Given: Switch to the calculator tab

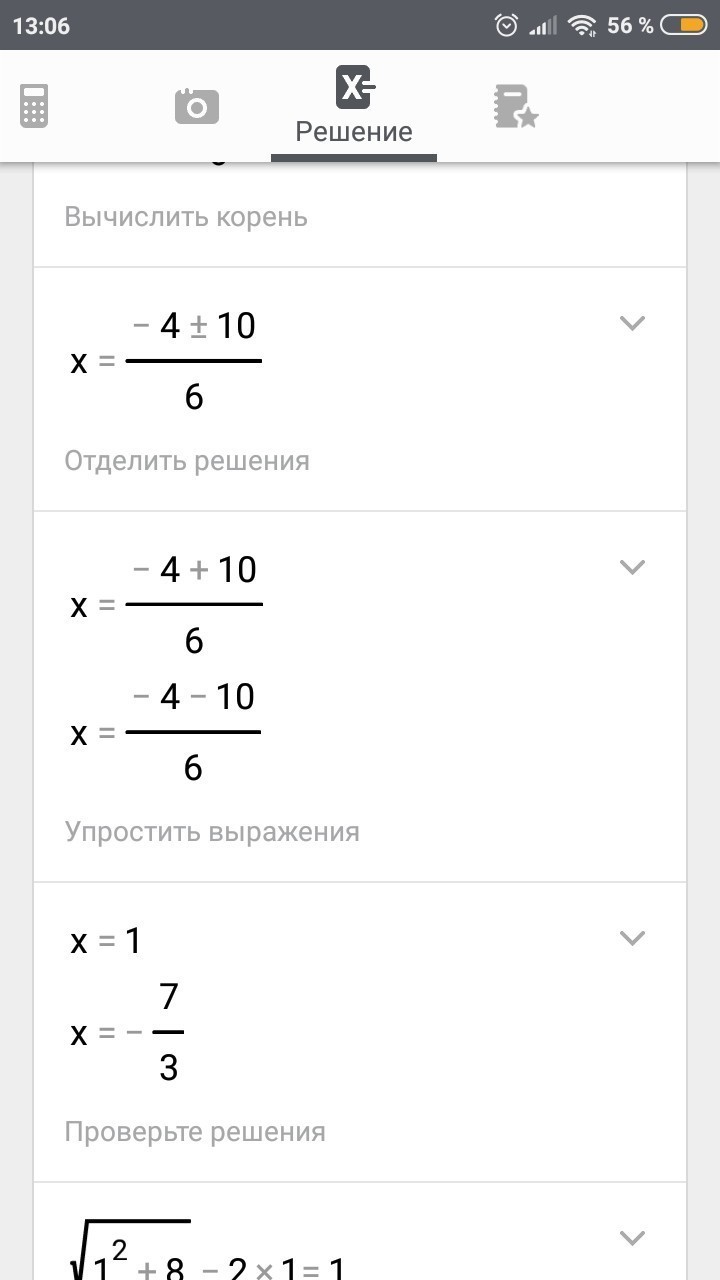Looking at the screenshot, I should [x=34, y=106].
